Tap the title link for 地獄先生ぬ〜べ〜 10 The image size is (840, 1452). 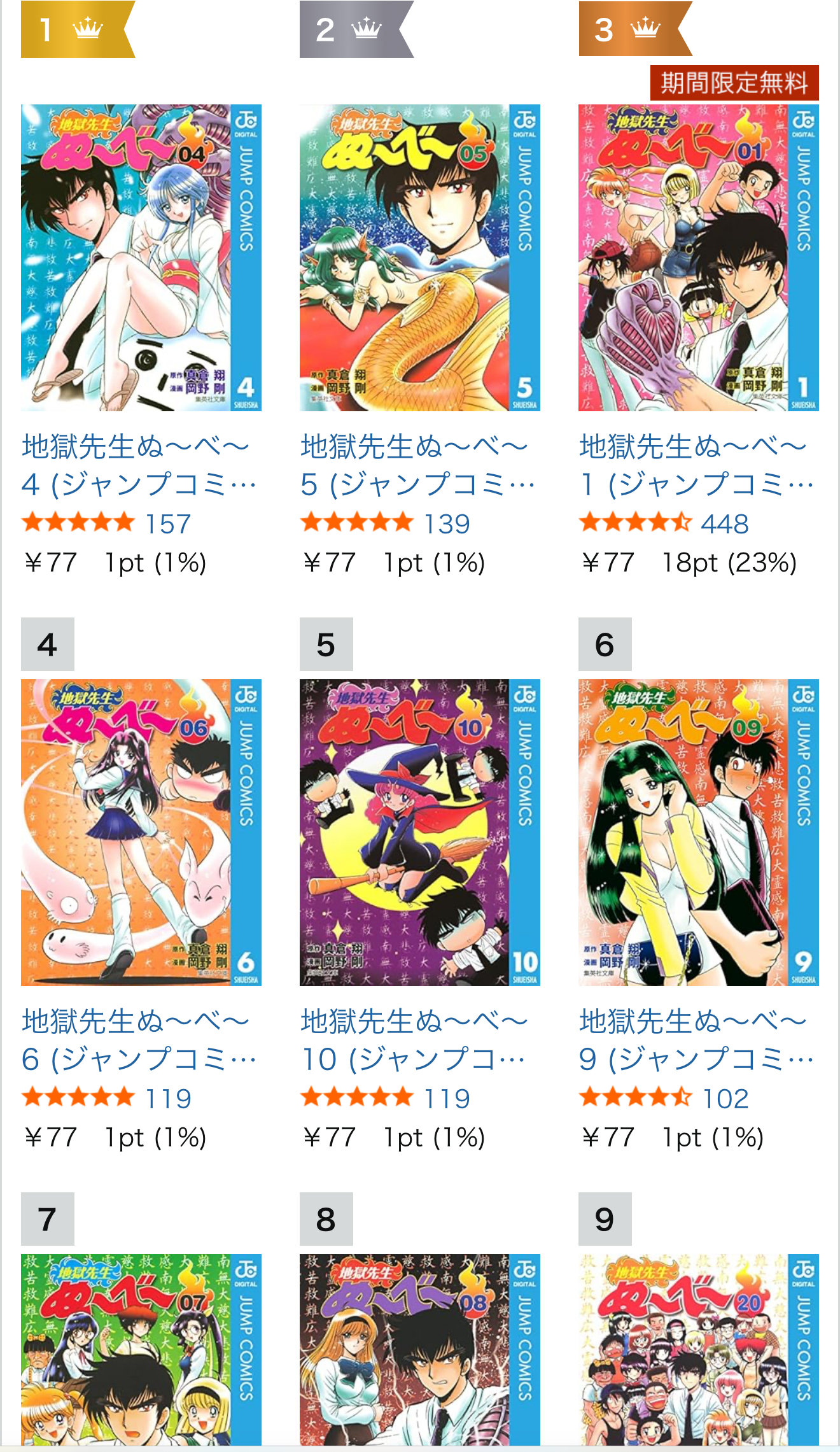coord(414,1040)
